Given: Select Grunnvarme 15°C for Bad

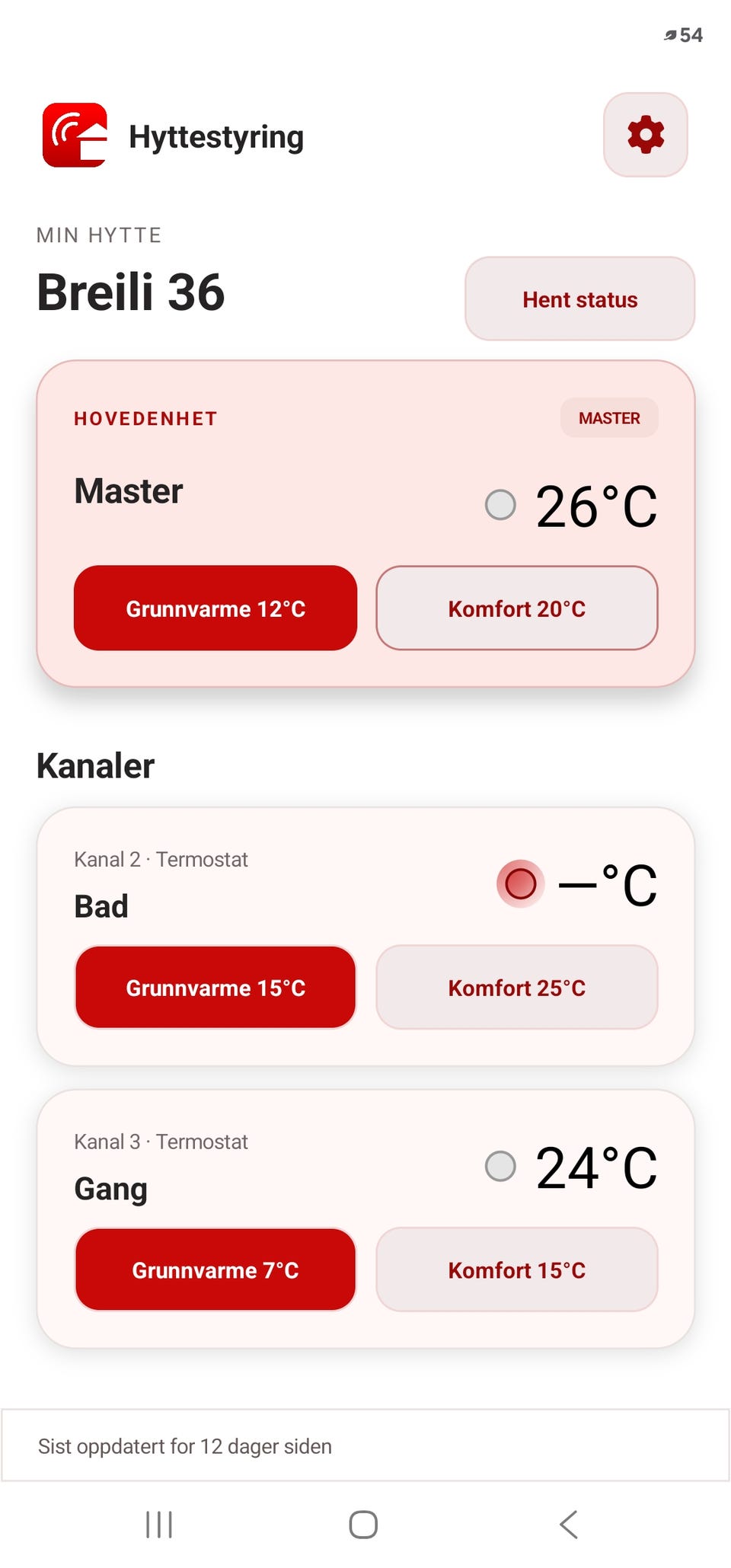Looking at the screenshot, I should click(215, 987).
